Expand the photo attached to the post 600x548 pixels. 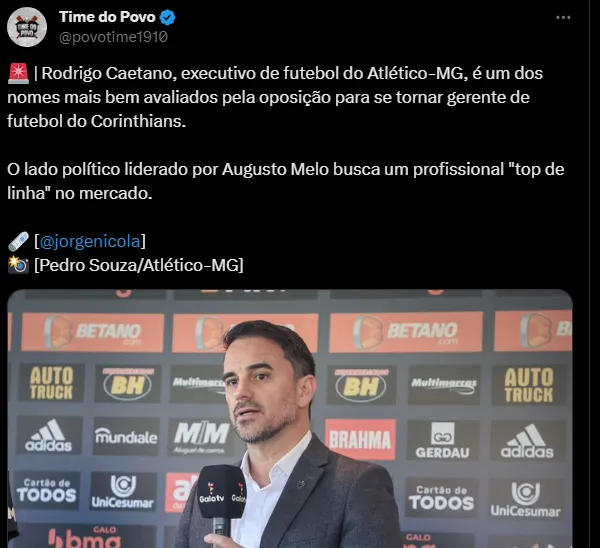click(x=290, y=420)
